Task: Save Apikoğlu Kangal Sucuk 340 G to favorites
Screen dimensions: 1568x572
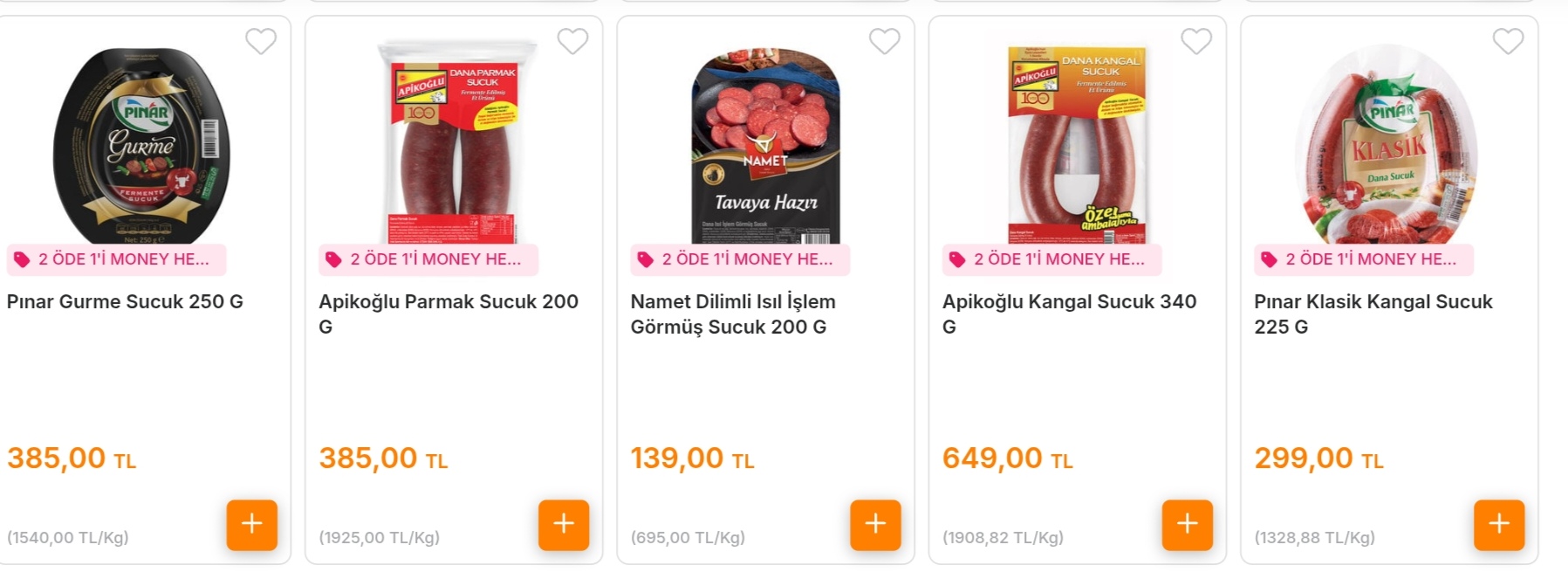Action: 1196,41
